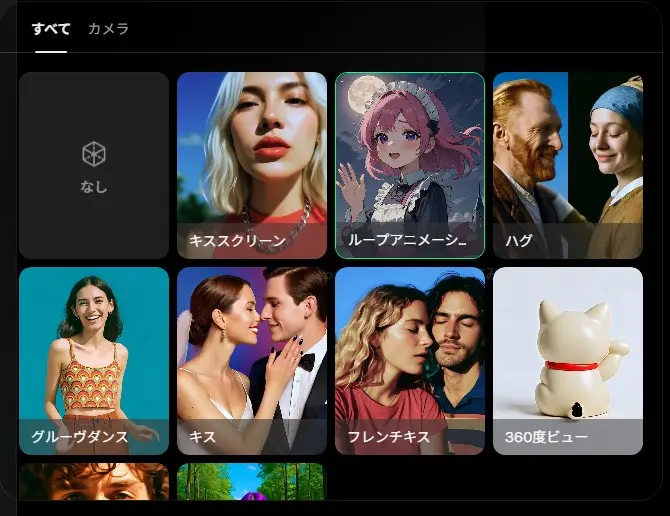Image resolution: width=670 pixels, height=516 pixels.
Task: Choose the キス effect tile
Action: [252, 360]
